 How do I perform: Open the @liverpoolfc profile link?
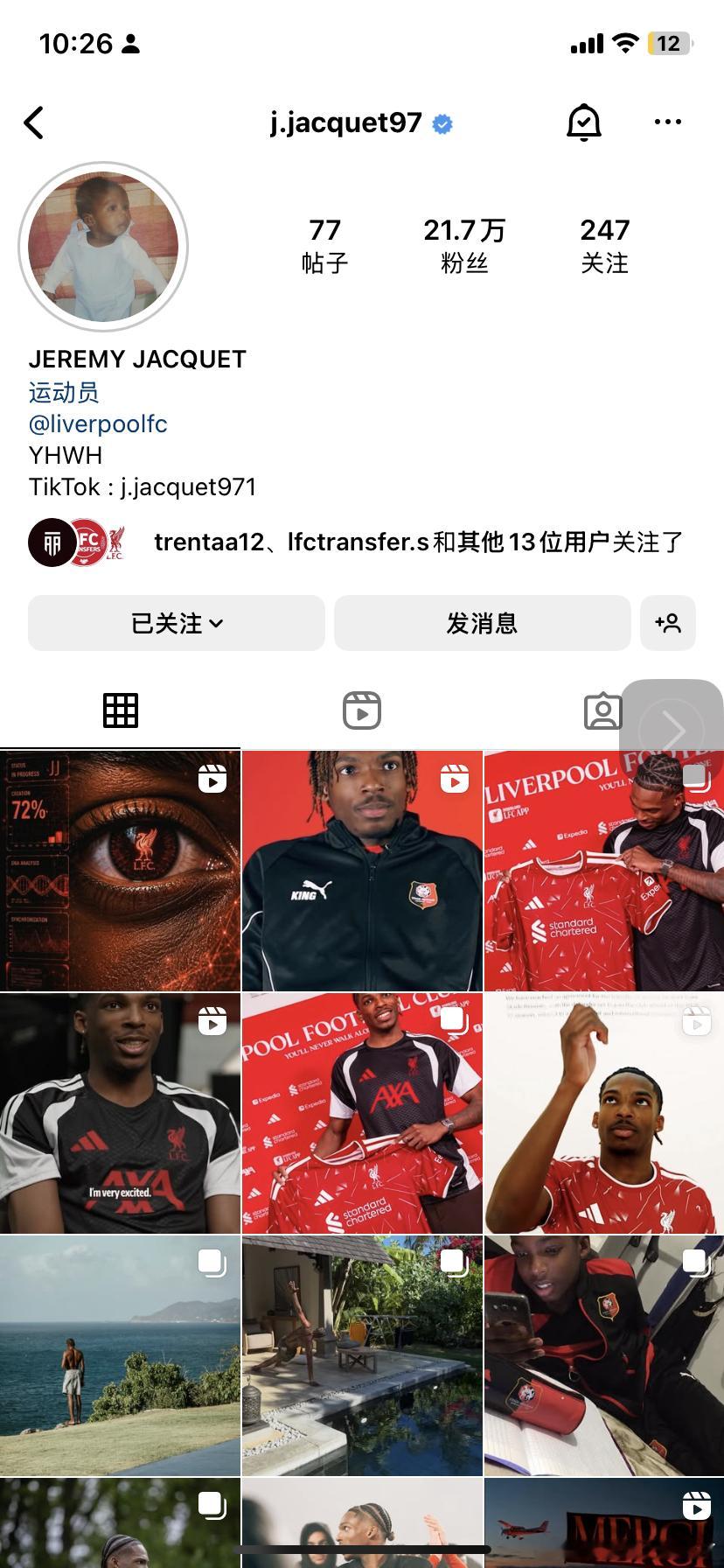click(98, 424)
